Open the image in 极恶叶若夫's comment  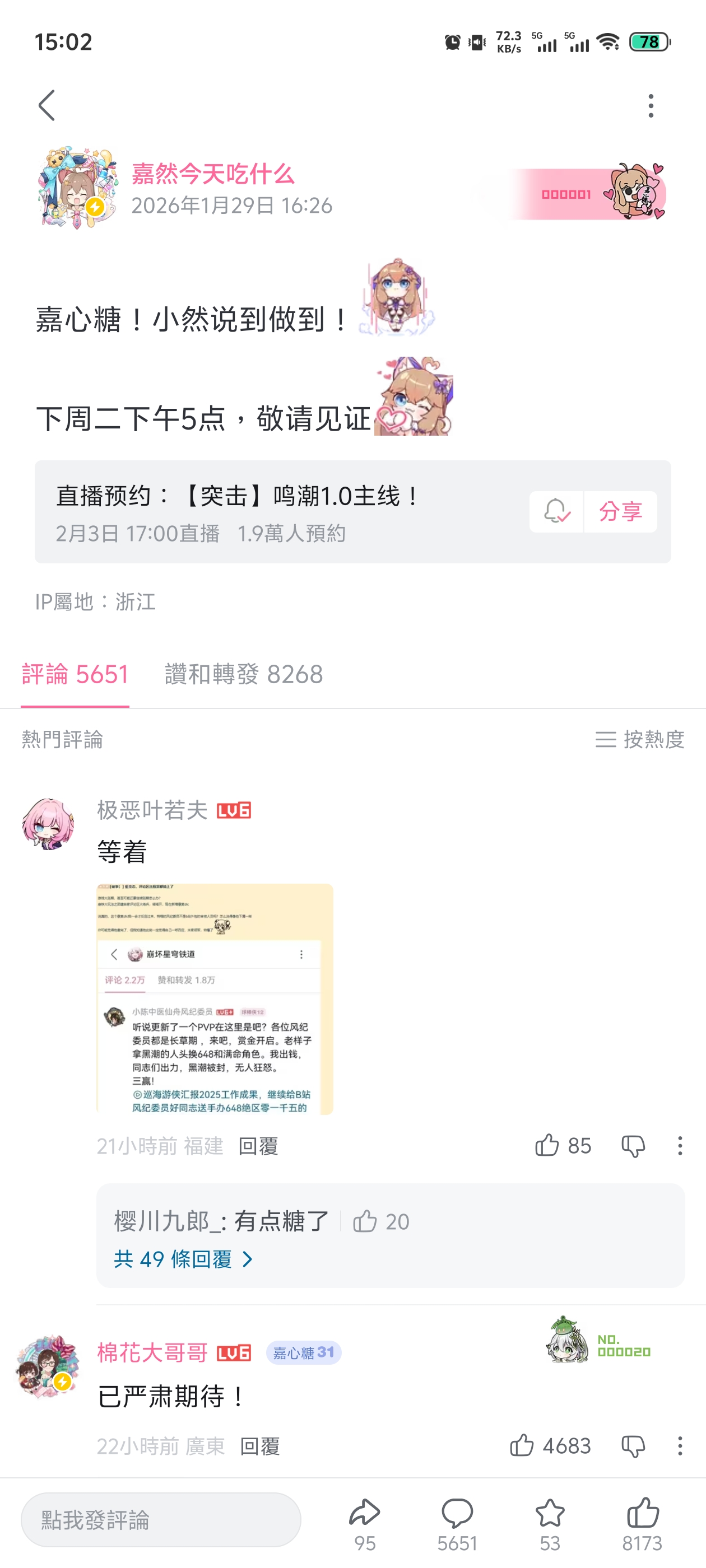point(215,999)
